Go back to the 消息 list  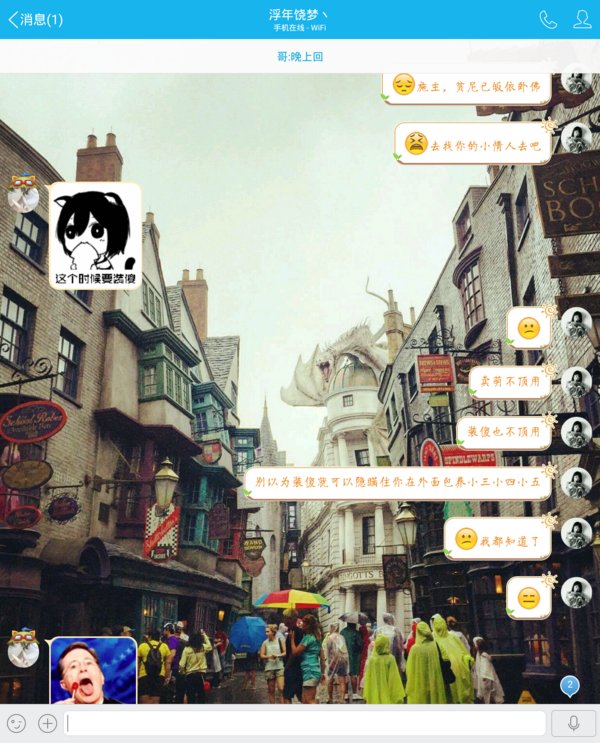tap(35, 19)
